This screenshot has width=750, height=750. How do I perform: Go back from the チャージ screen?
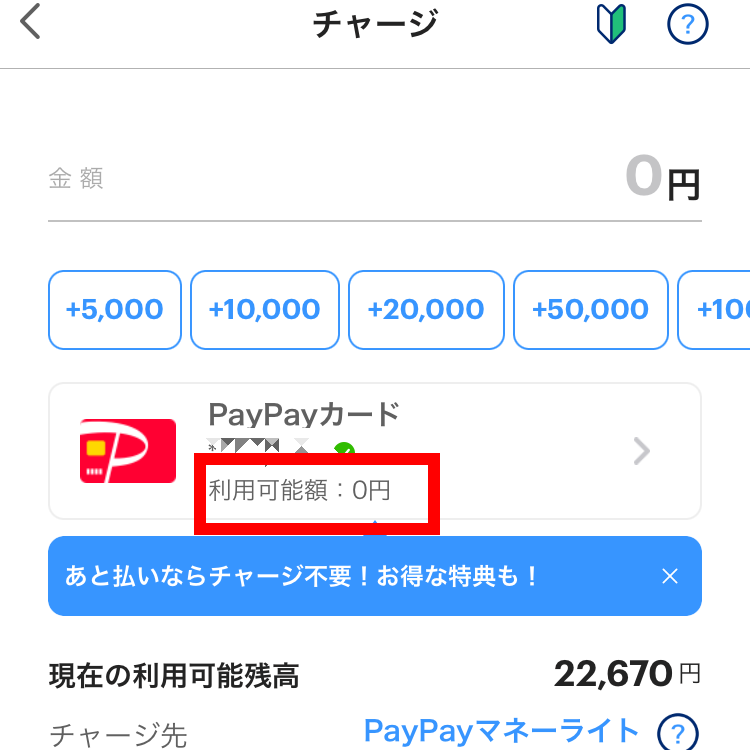[31, 22]
